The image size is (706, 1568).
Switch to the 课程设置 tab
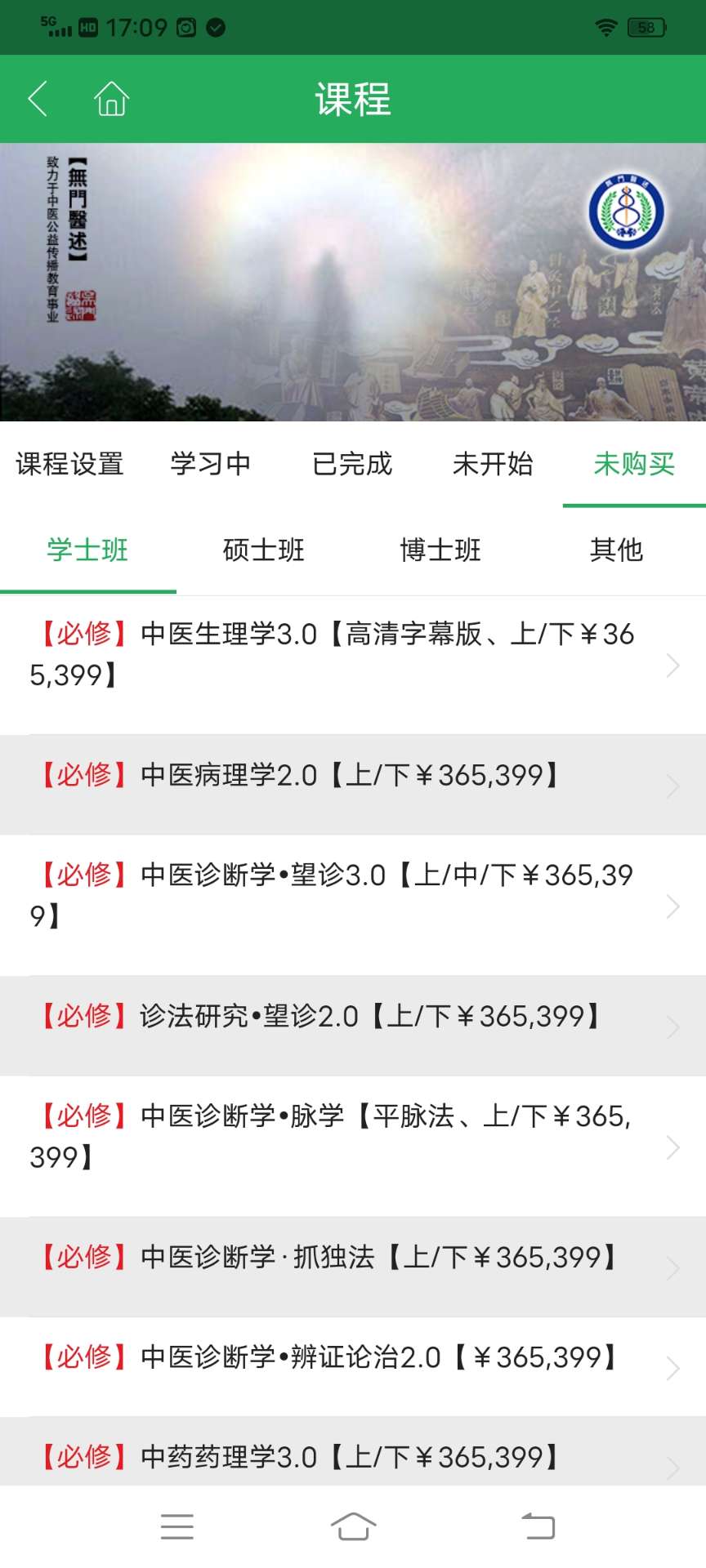pos(70,464)
